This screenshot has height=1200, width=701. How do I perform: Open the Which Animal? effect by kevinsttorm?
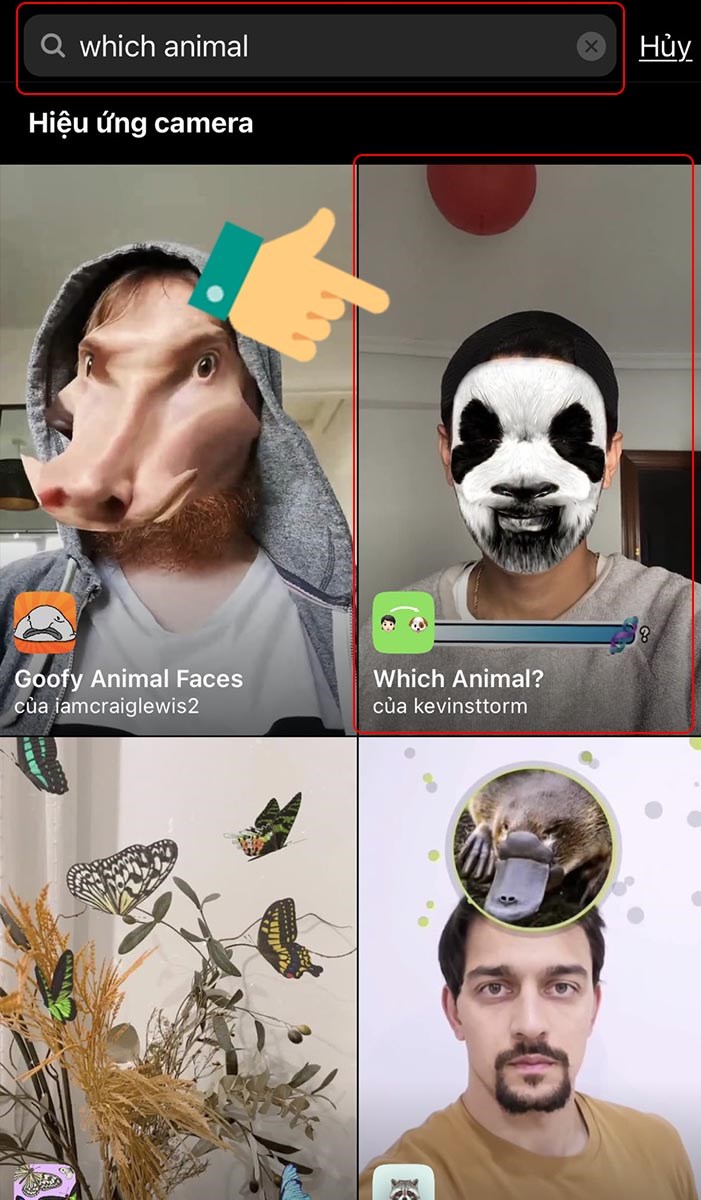[x=525, y=450]
